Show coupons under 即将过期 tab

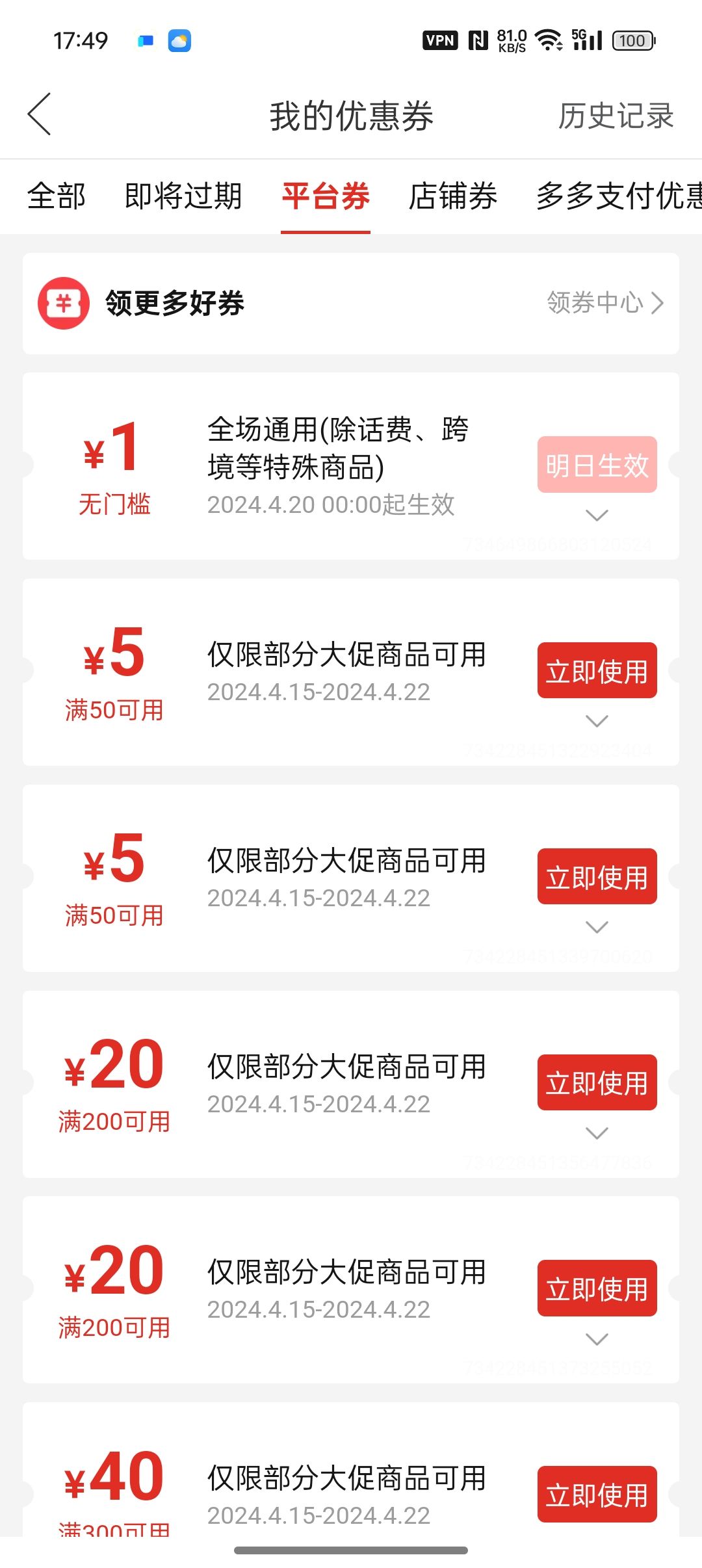pyautogui.click(x=183, y=196)
